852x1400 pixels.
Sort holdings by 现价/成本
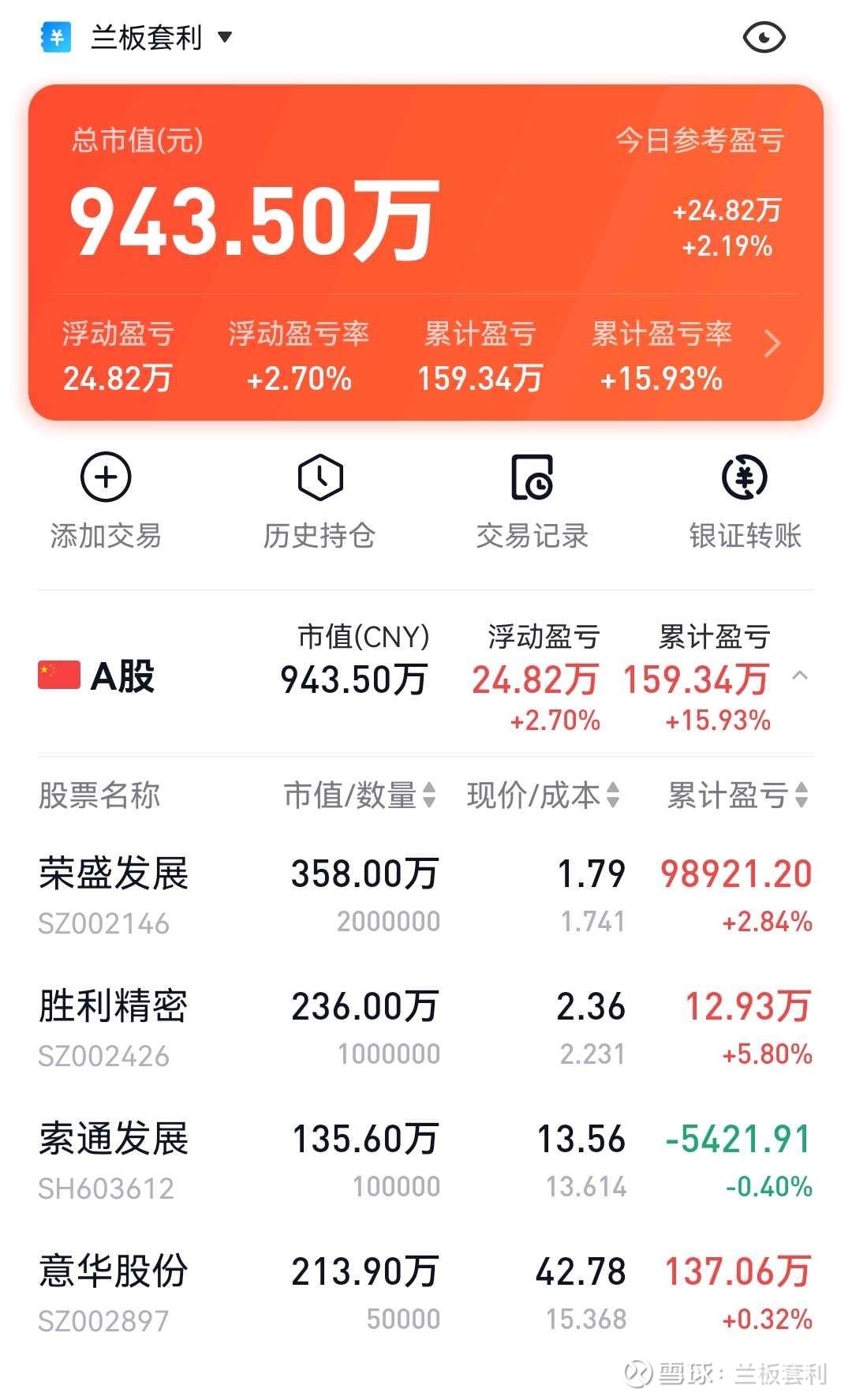click(543, 795)
